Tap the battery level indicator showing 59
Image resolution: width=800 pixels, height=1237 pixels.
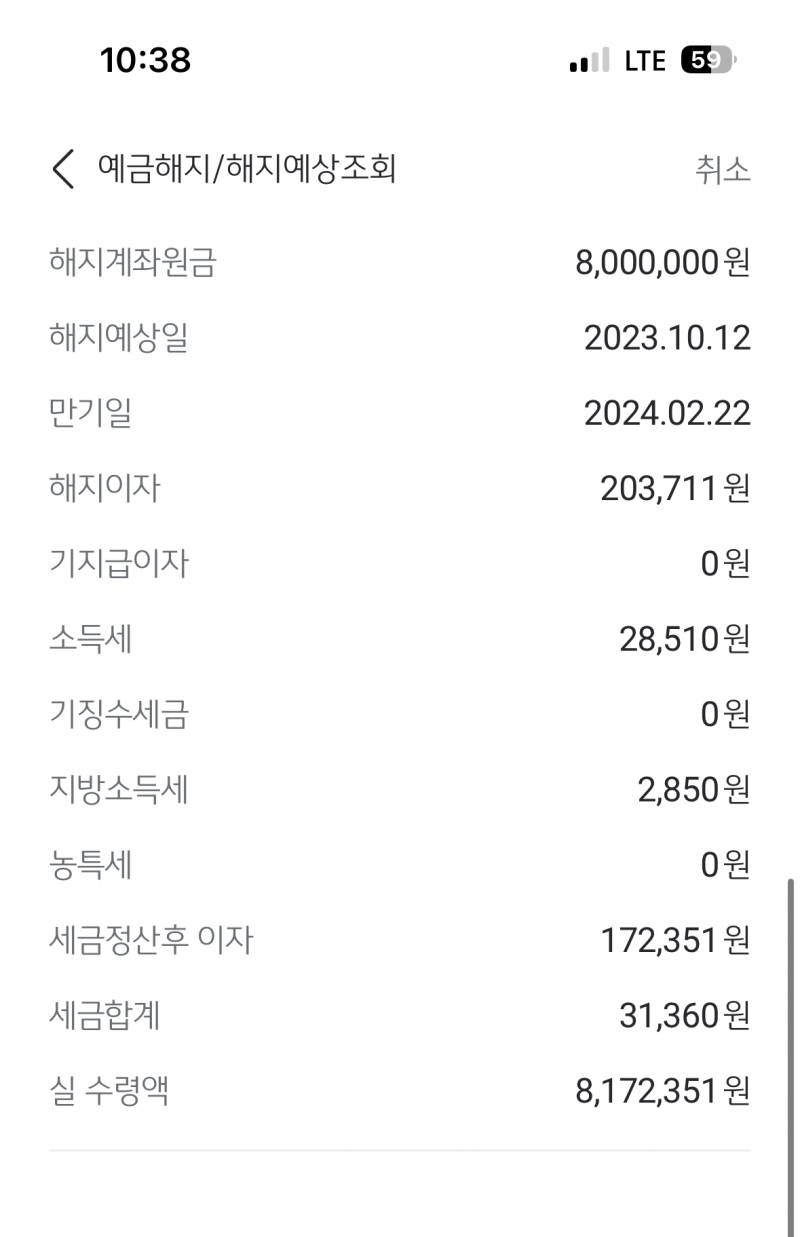(708, 59)
